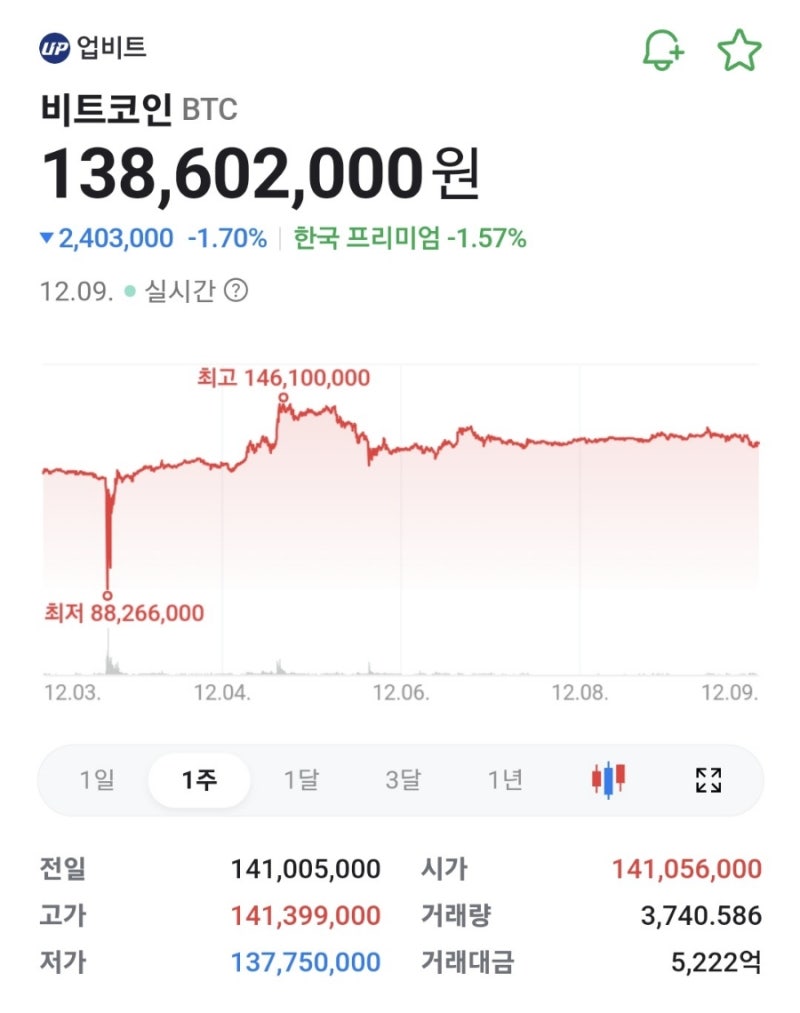Image resolution: width=800 pixels, height=1013 pixels.
Task: Open the 1년 chart view
Action: pos(505,778)
